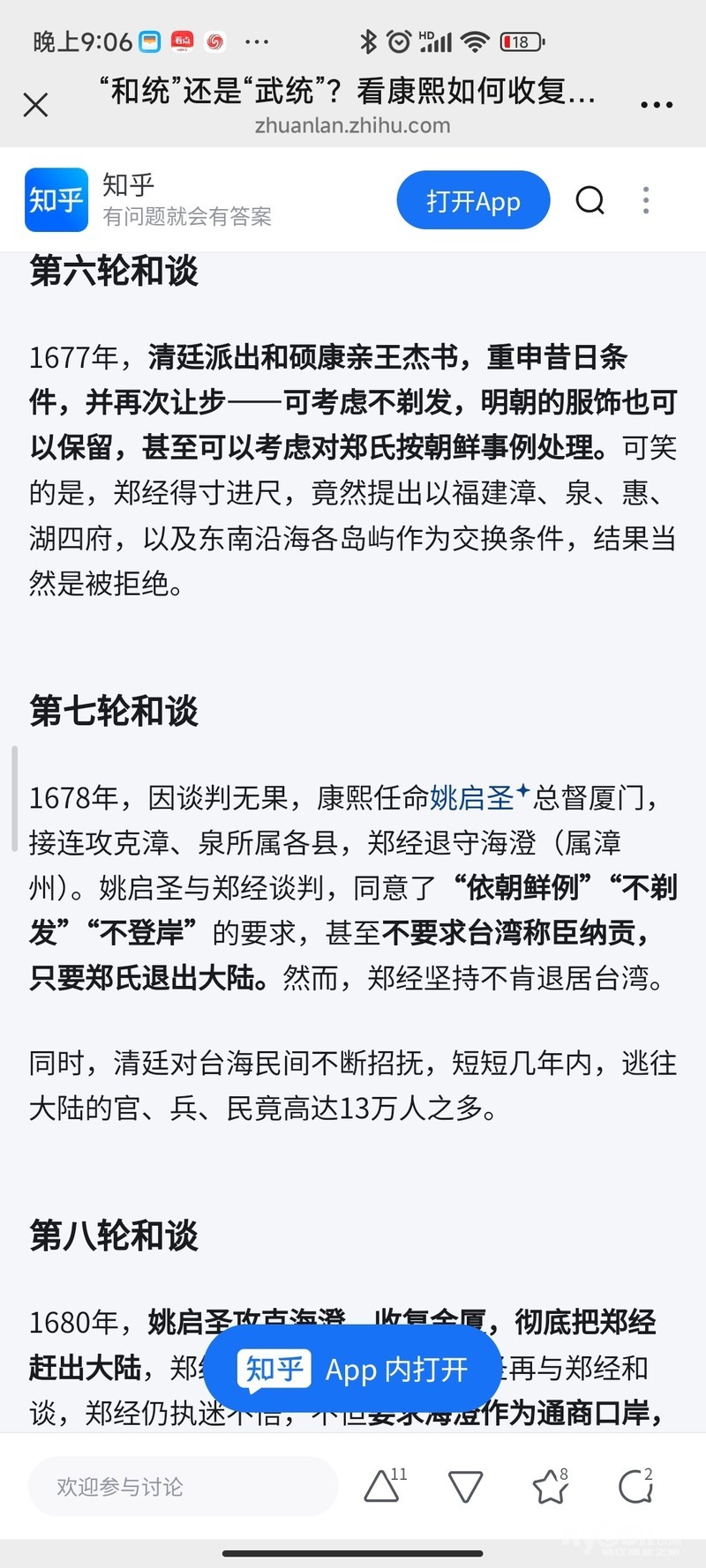Open the browser's three-dot menu
Image resolution: width=706 pixels, height=1568 pixels.
coord(657,105)
